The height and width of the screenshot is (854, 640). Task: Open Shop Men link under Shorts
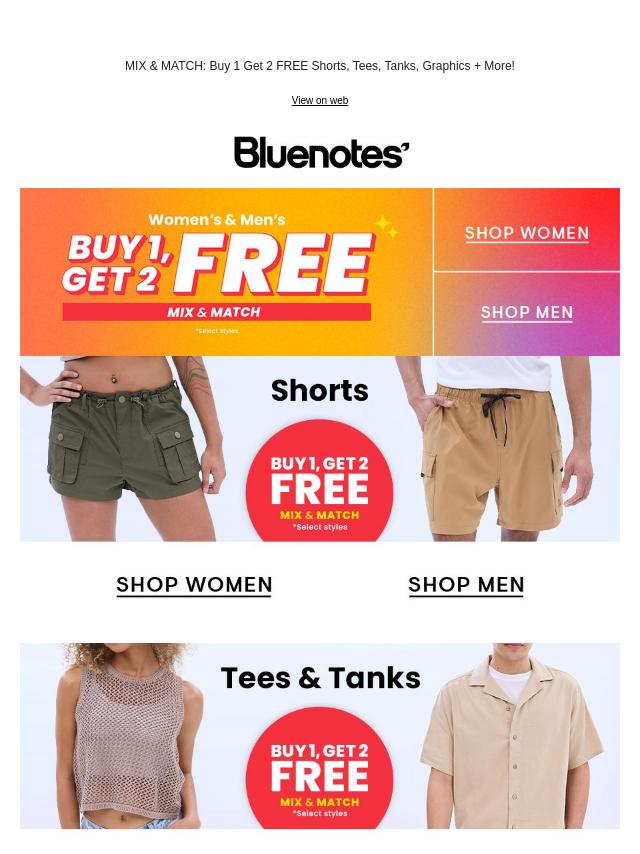[466, 584]
